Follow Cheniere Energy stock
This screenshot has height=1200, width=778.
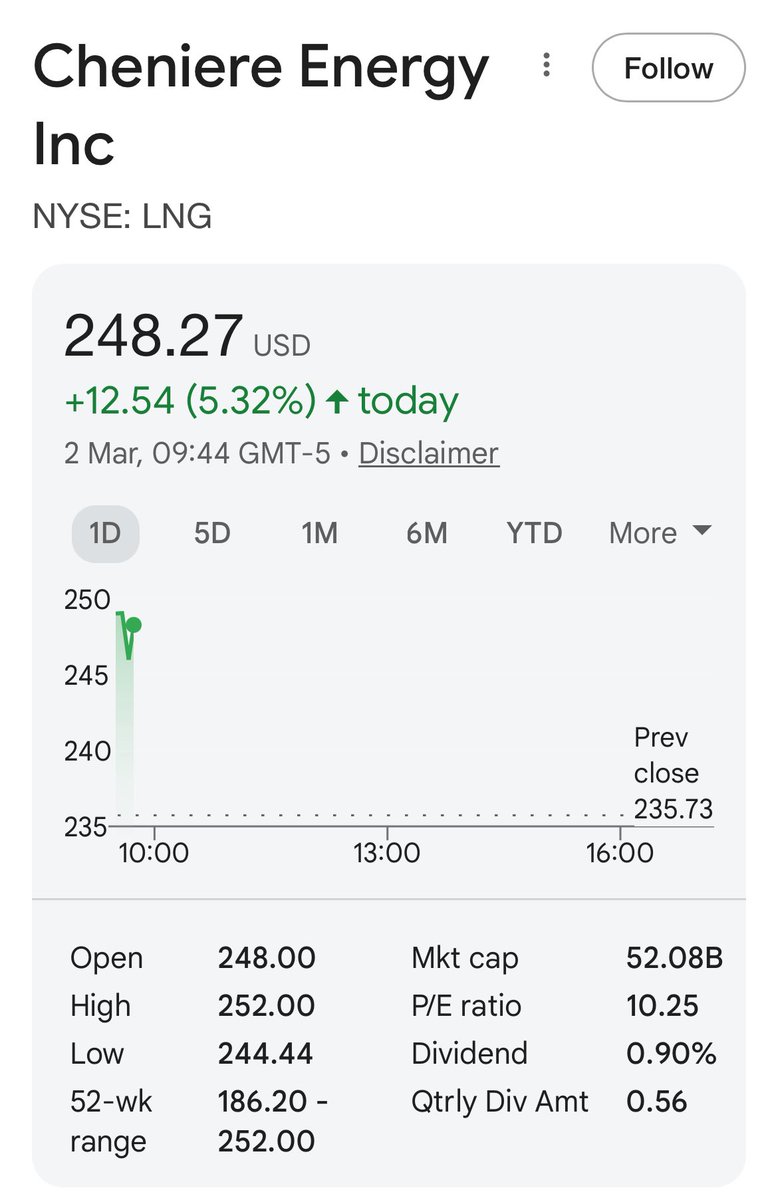coord(668,68)
